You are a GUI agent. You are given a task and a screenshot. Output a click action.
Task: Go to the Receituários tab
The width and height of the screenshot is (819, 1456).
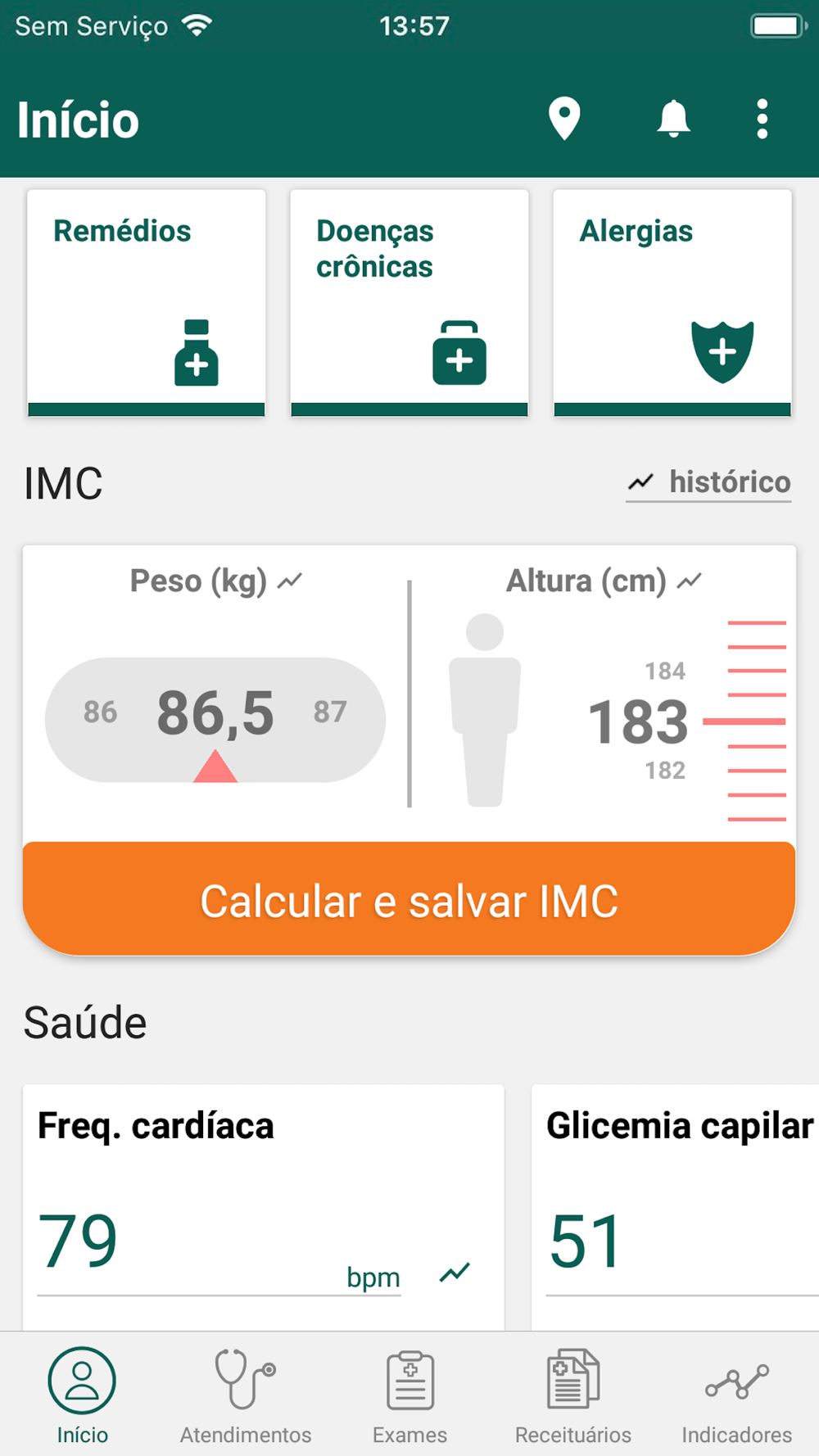(x=573, y=1396)
